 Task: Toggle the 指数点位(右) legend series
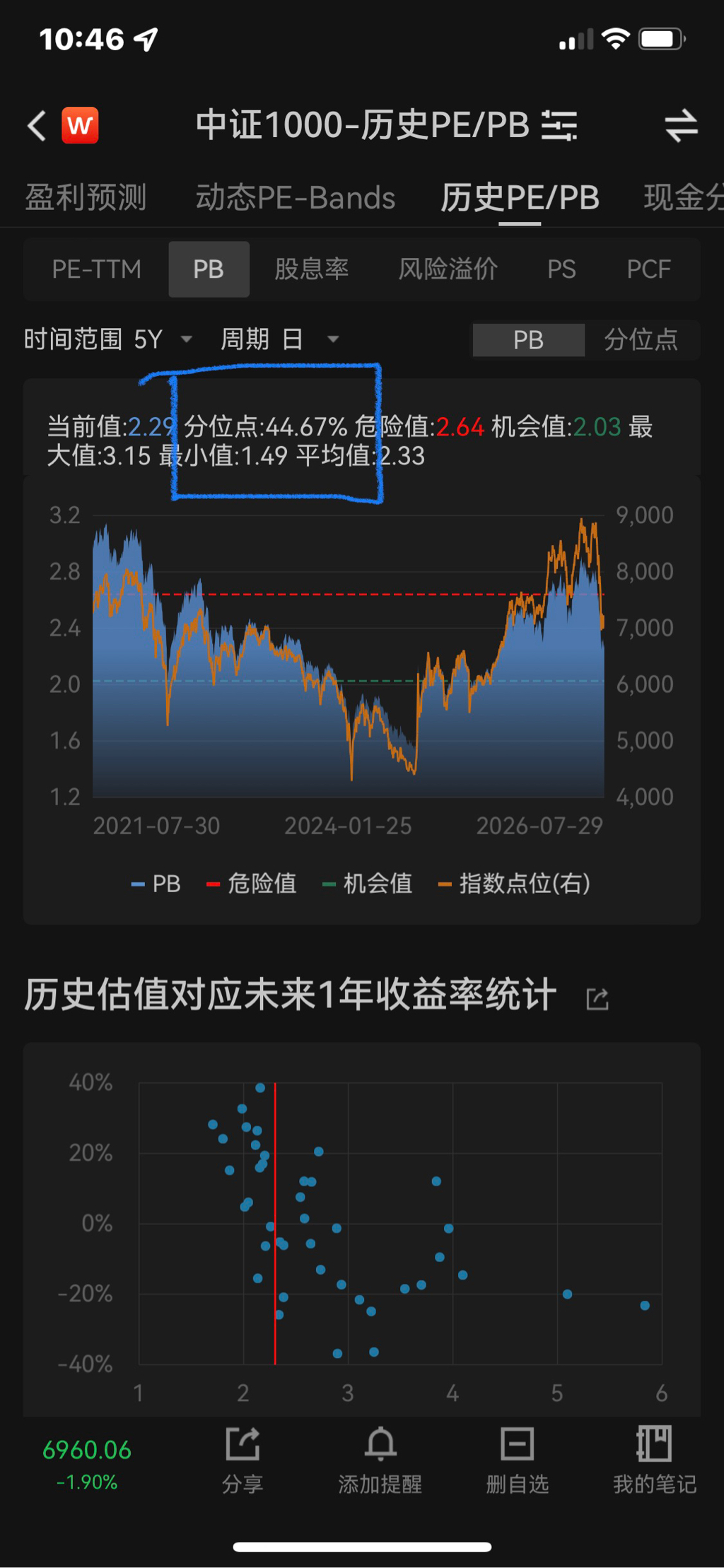pyautogui.click(x=514, y=883)
